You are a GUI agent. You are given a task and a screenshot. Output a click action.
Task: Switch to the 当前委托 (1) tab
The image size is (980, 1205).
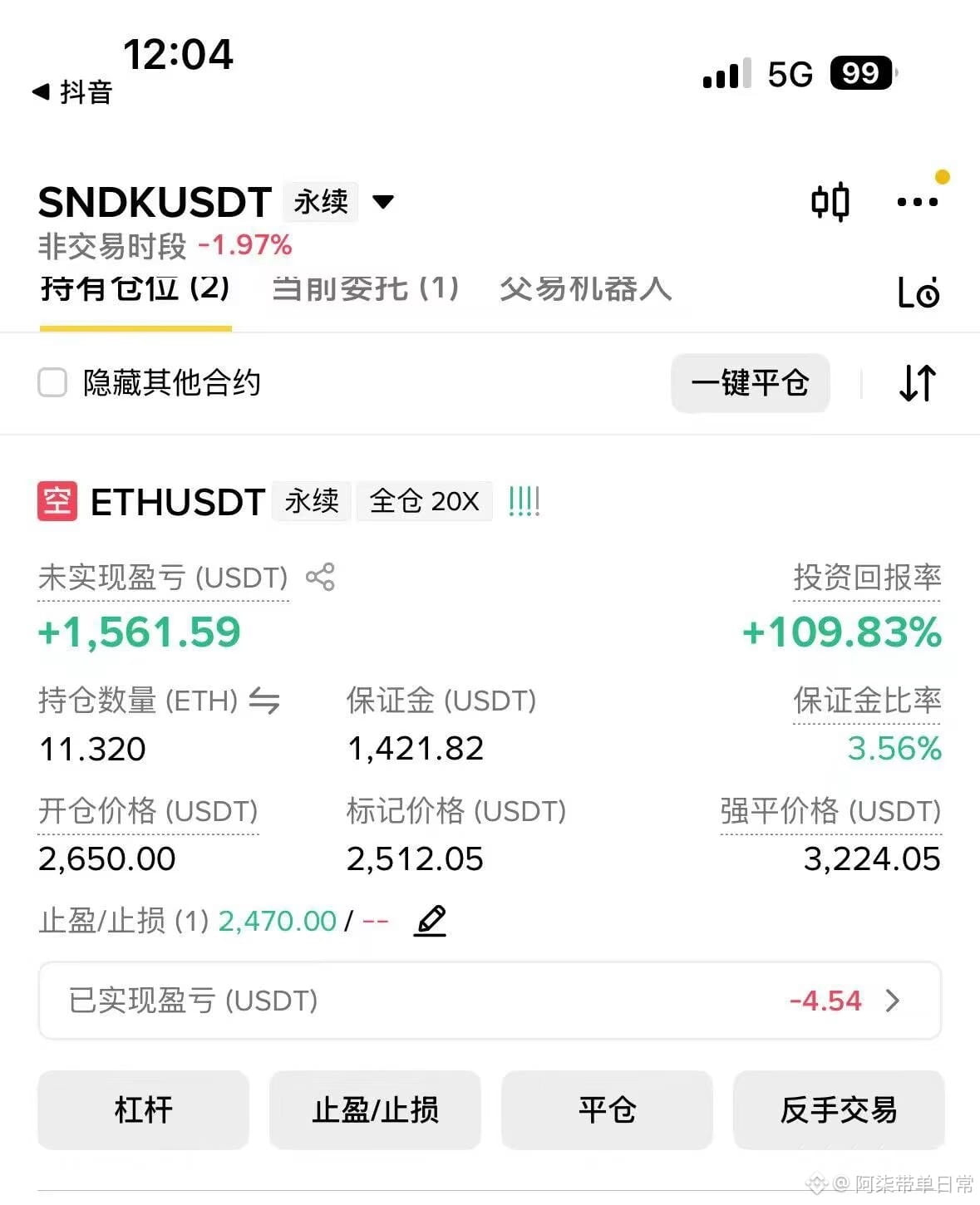(366, 289)
